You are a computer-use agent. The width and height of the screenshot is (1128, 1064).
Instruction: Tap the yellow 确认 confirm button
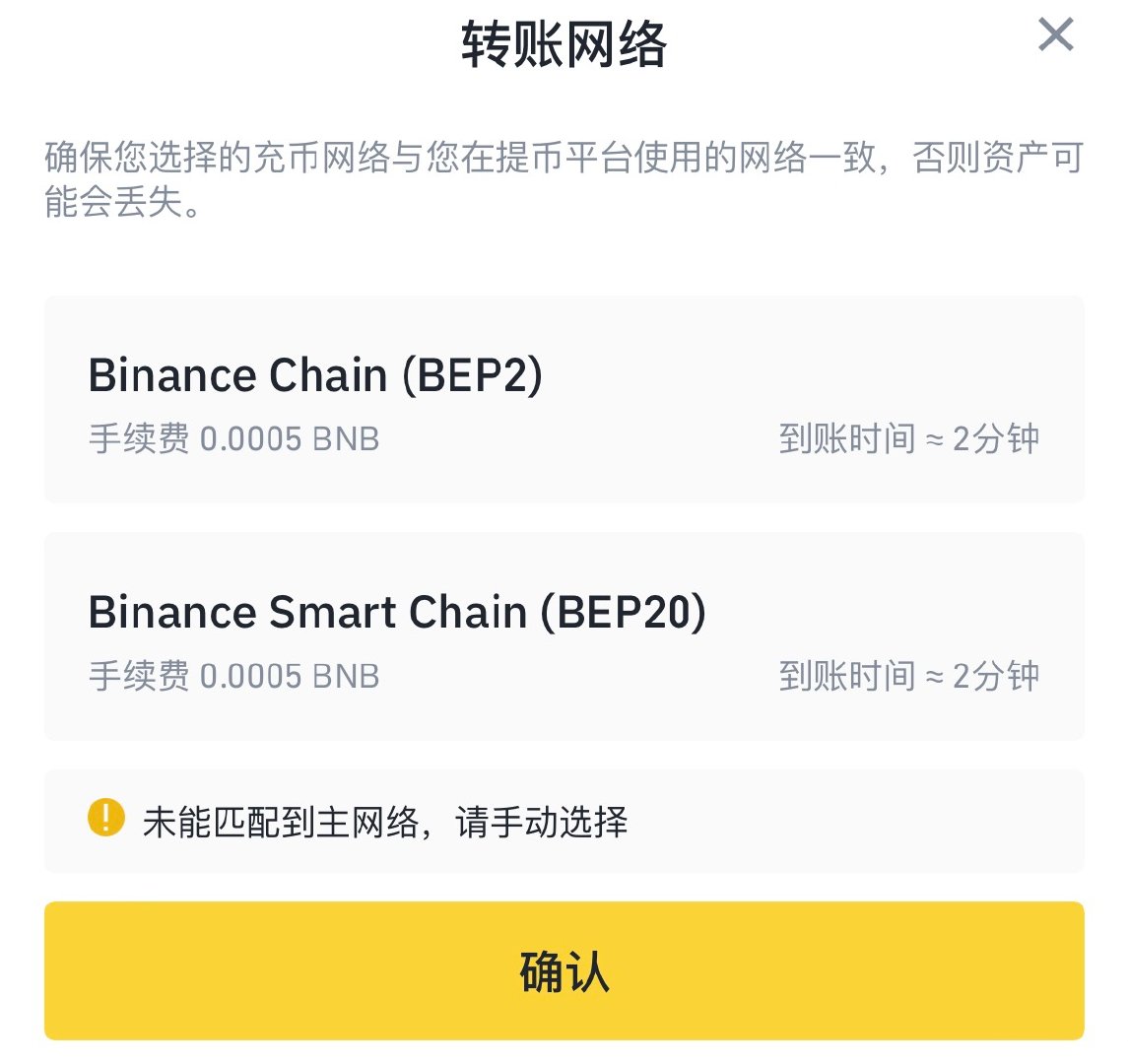(564, 970)
